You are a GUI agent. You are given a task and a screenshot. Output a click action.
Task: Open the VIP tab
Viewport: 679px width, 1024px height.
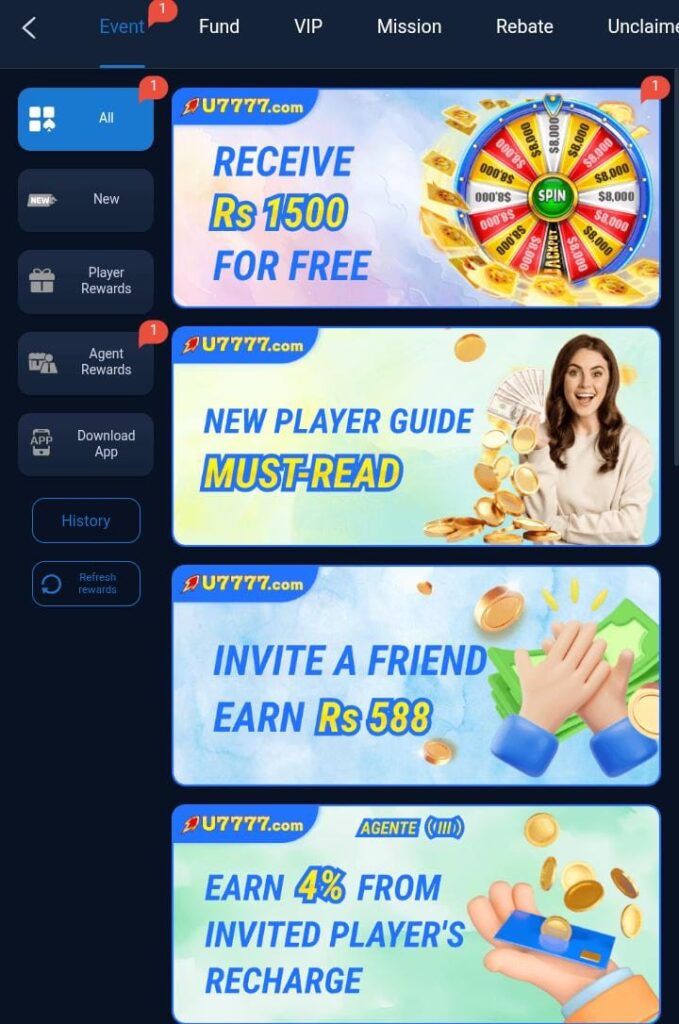click(308, 27)
